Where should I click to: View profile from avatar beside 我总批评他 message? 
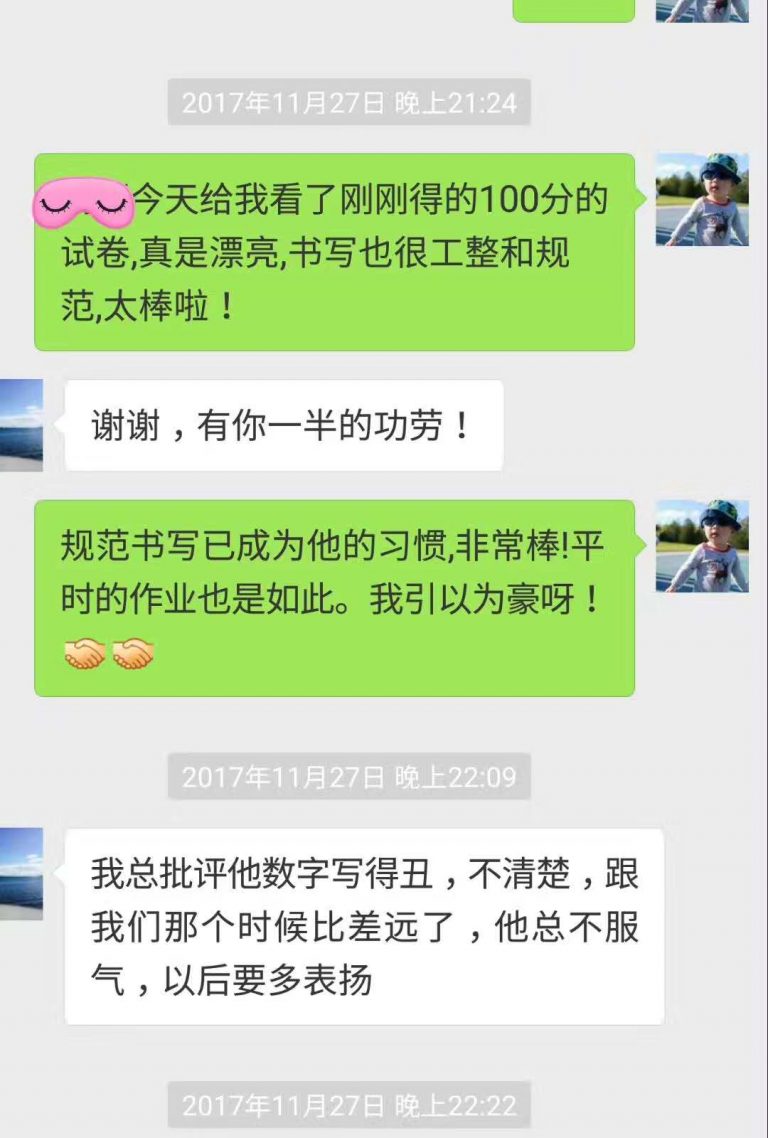21,873
